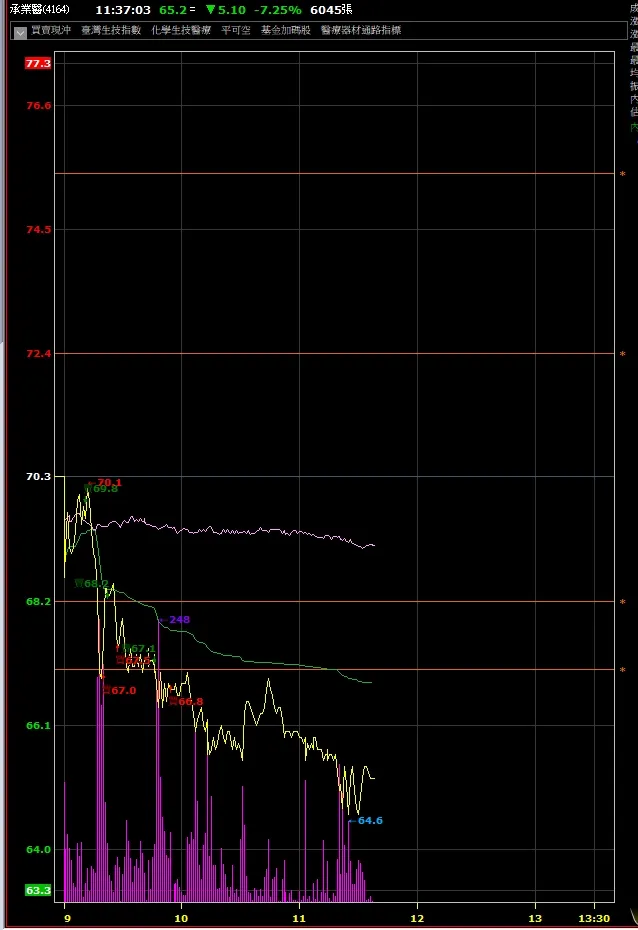Viewport: 638px width, 930px height.
Task: Open the 臺灣生技指數 index
Action: point(111,31)
